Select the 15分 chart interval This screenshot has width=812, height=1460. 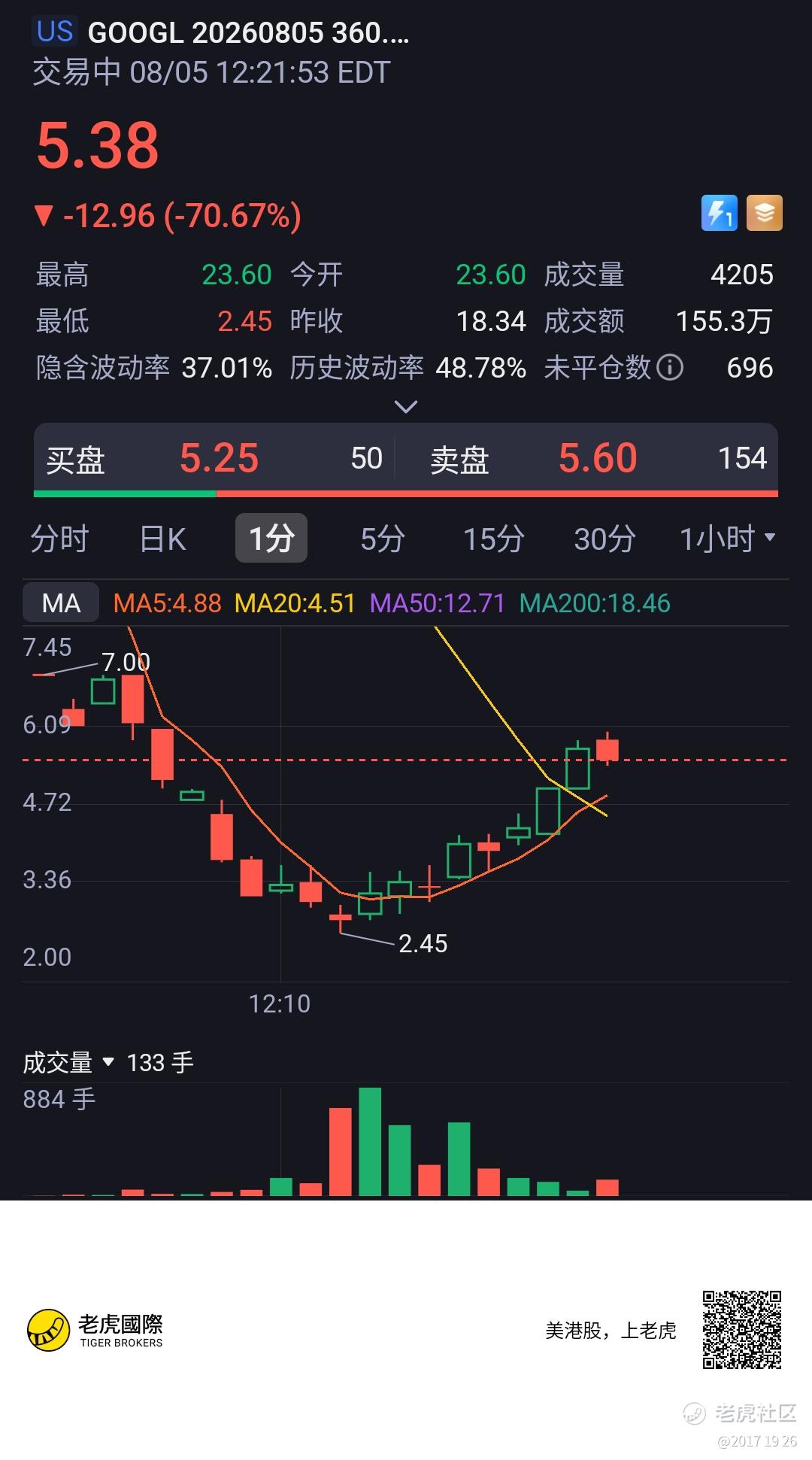click(493, 539)
